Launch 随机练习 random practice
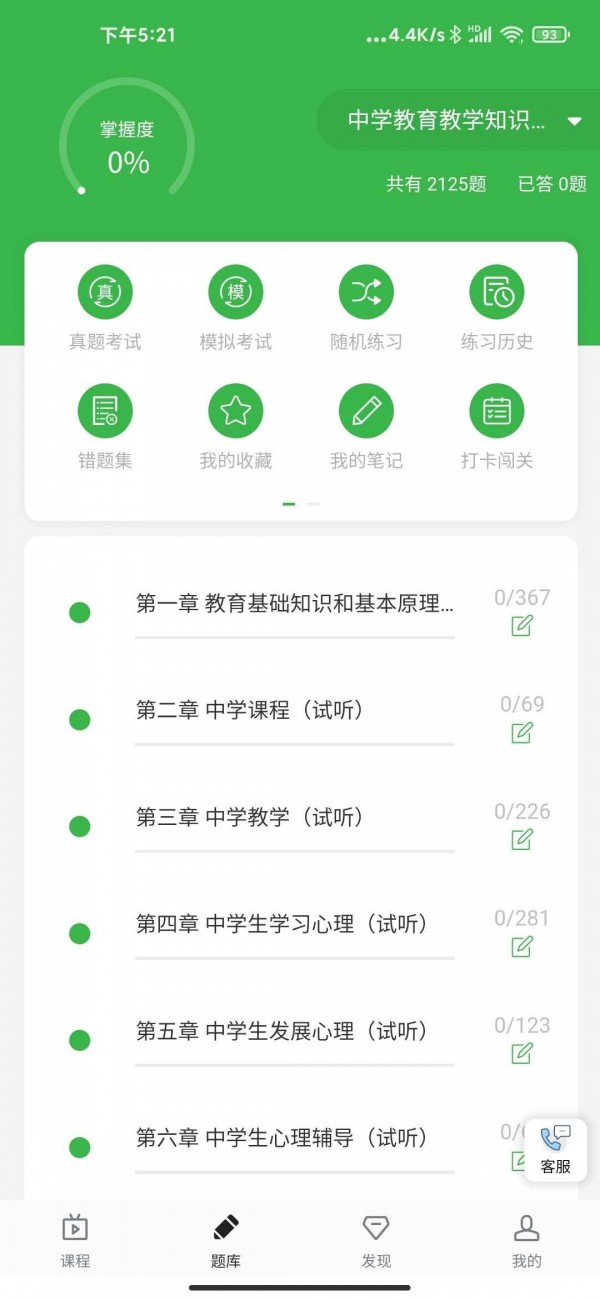The width and height of the screenshot is (600, 1300). [366, 292]
